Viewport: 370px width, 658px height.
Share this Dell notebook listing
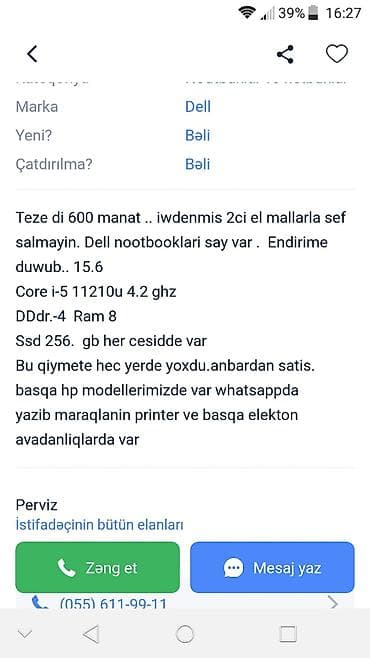(285, 54)
